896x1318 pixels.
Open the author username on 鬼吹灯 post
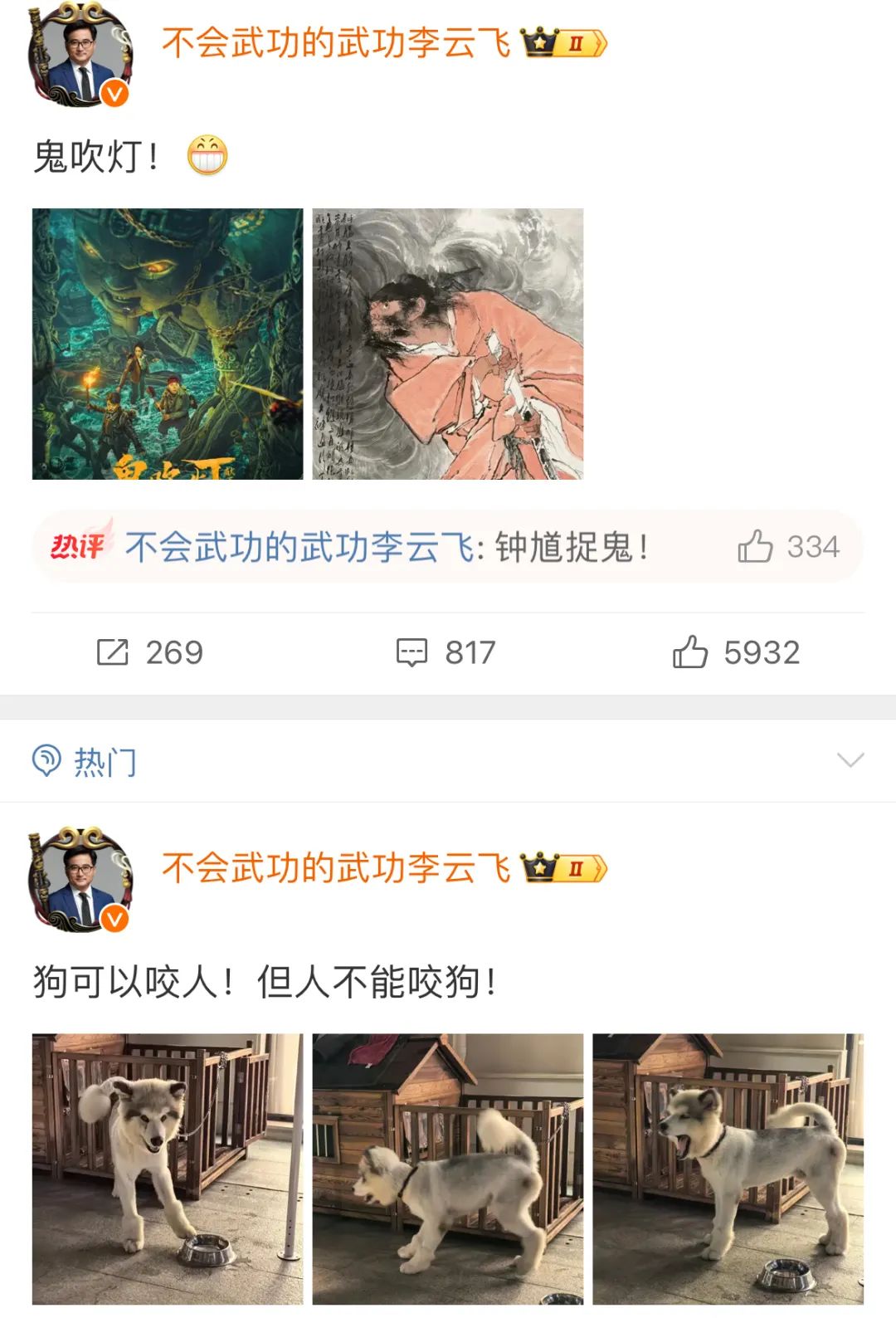pos(335,42)
